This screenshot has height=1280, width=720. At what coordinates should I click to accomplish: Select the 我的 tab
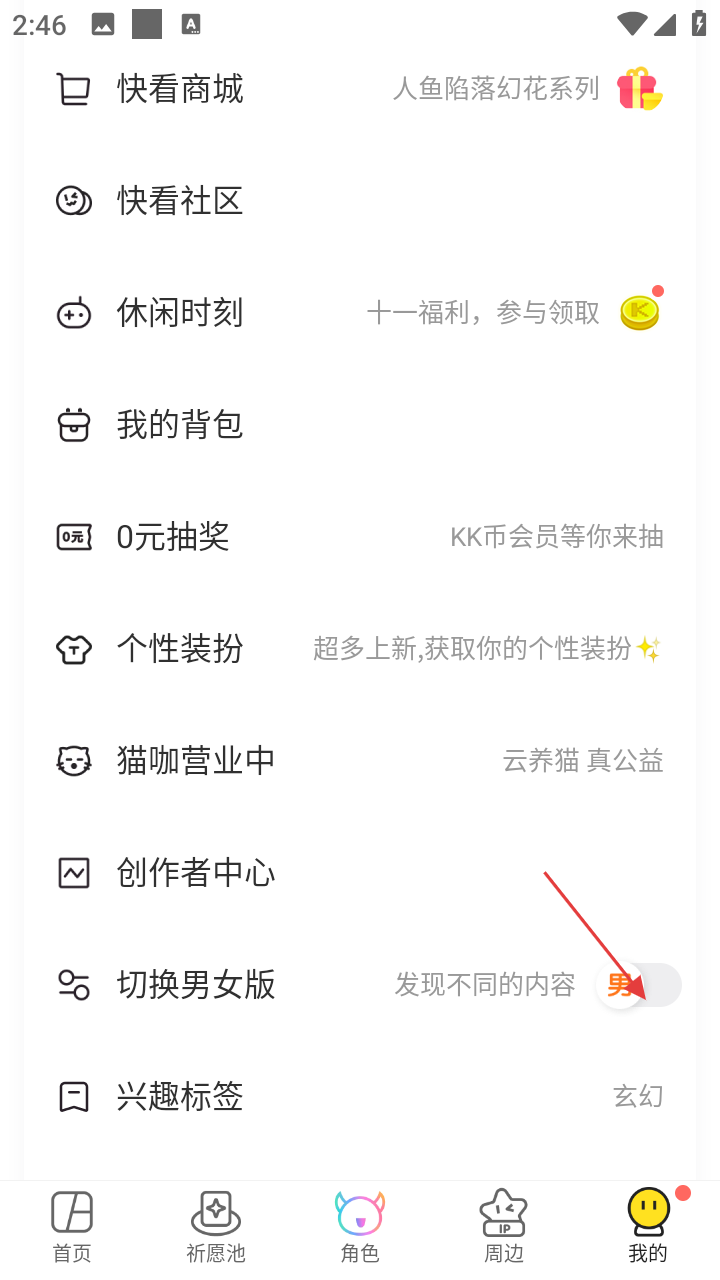(x=648, y=1226)
